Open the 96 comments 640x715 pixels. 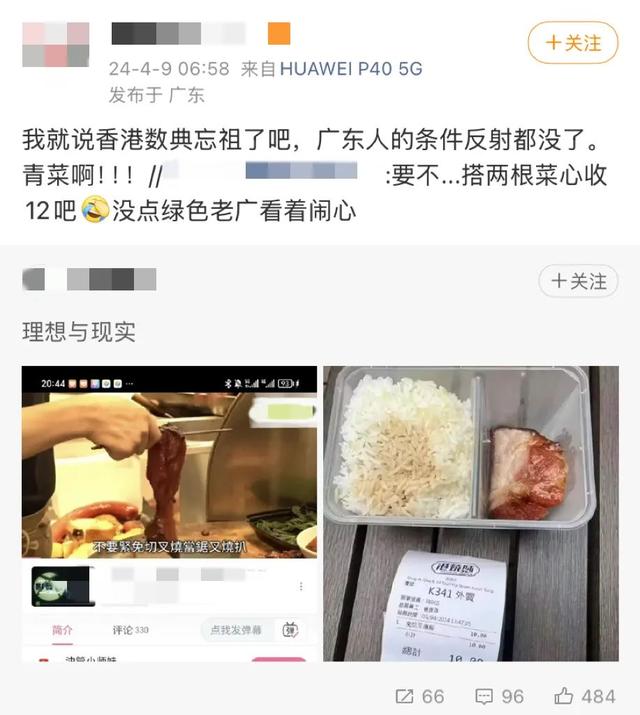(499, 695)
